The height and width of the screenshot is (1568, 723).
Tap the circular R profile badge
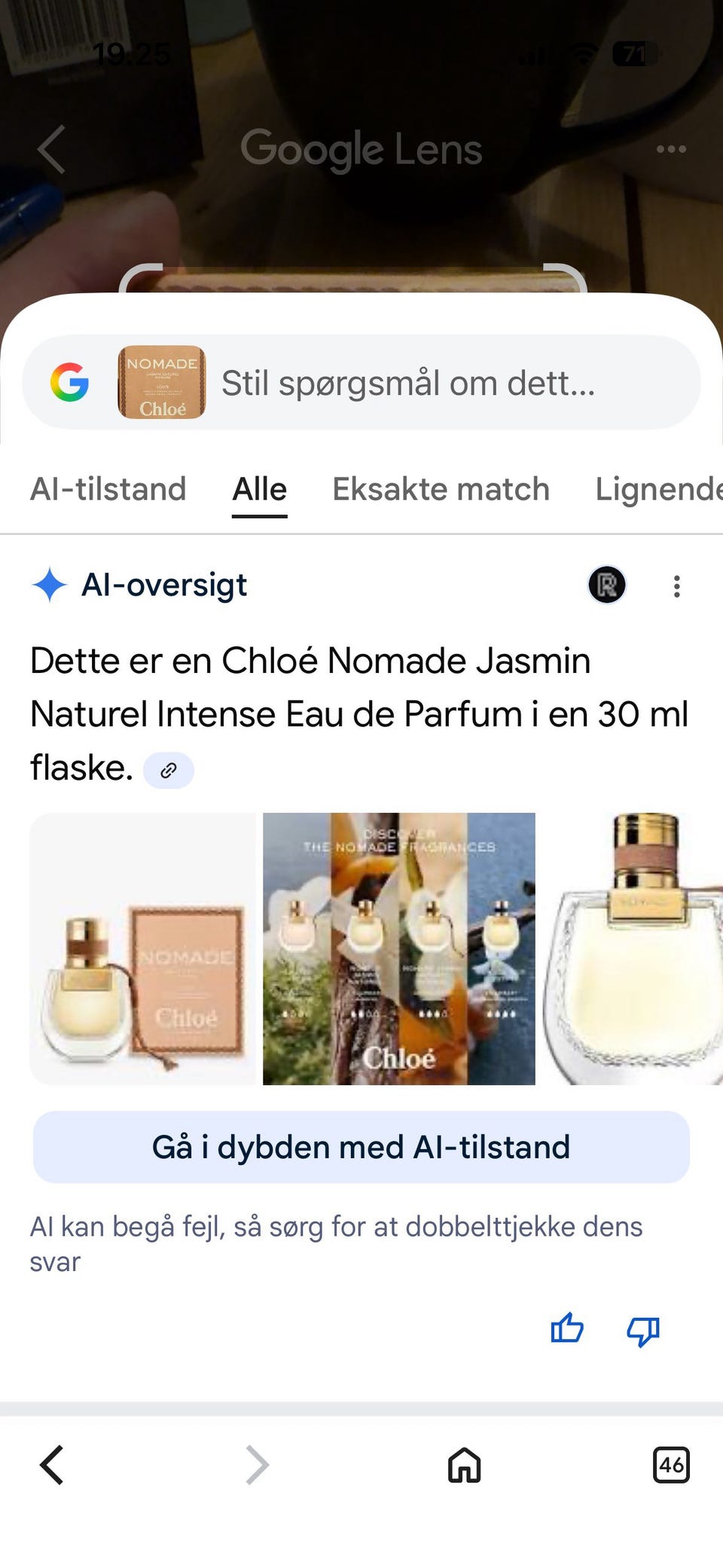tap(607, 585)
